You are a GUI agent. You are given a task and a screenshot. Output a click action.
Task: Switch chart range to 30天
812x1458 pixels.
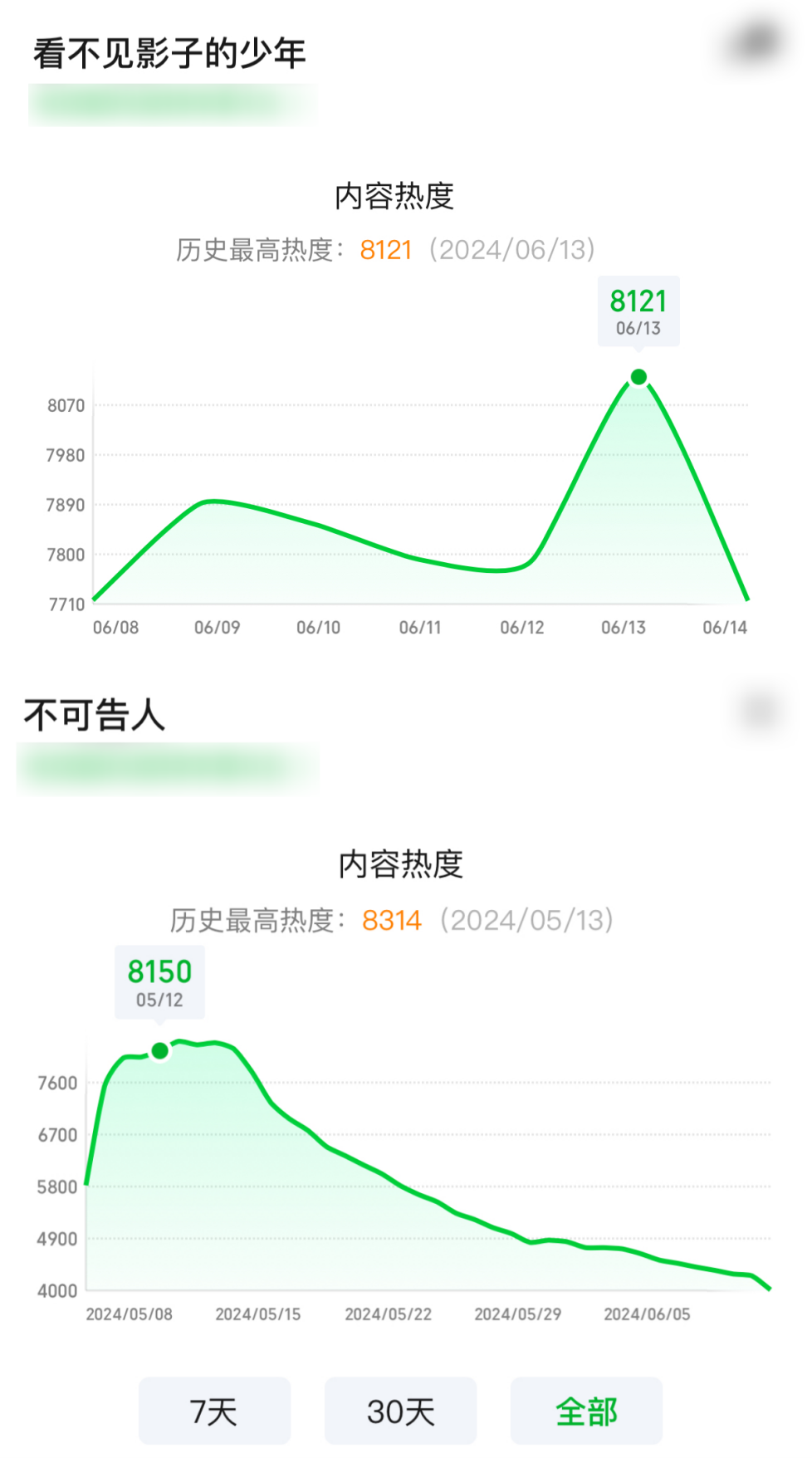pyautogui.click(x=400, y=1411)
